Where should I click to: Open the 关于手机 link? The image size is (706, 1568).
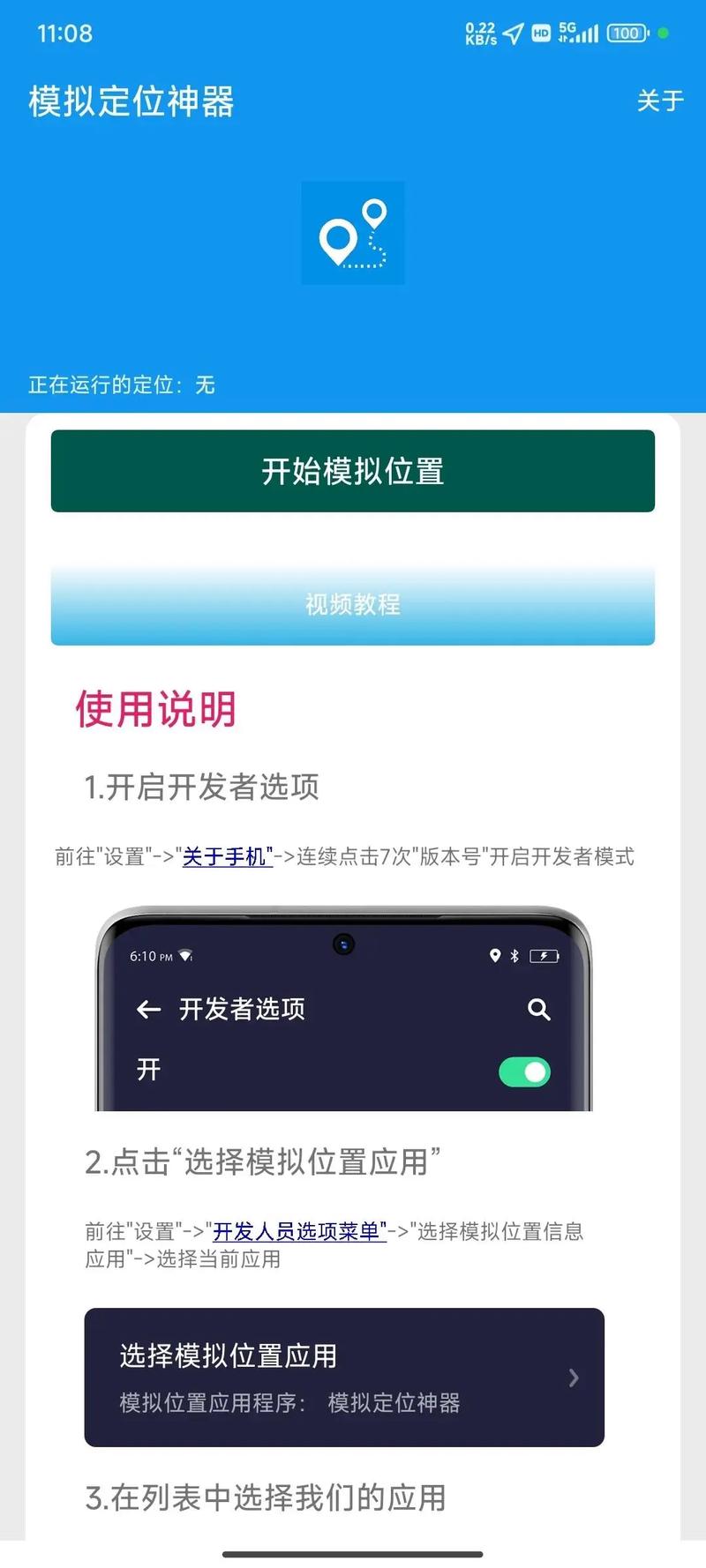pyautogui.click(x=225, y=856)
